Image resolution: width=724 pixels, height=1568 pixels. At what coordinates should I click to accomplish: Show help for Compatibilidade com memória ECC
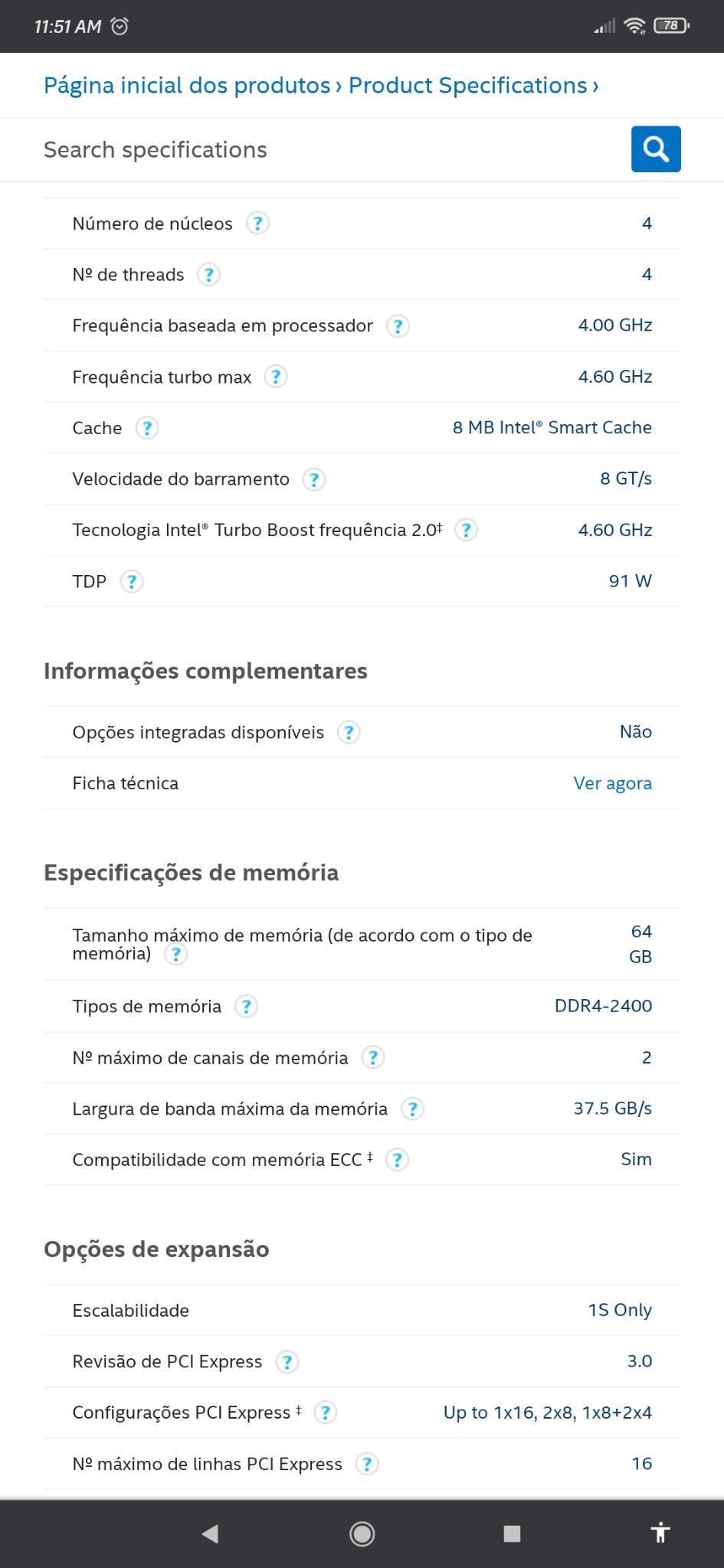(x=397, y=1160)
